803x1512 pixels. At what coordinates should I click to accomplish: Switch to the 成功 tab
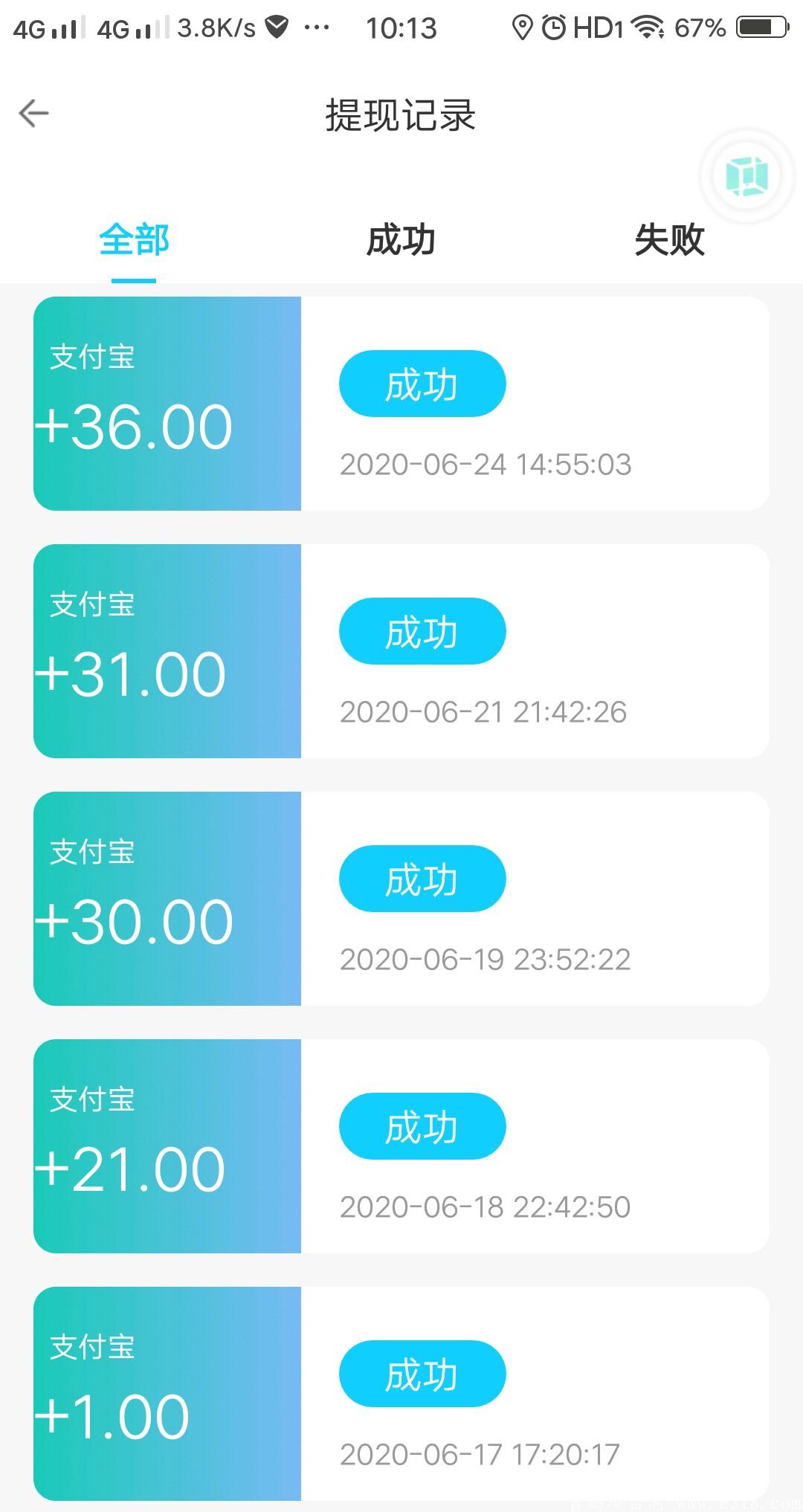[400, 239]
